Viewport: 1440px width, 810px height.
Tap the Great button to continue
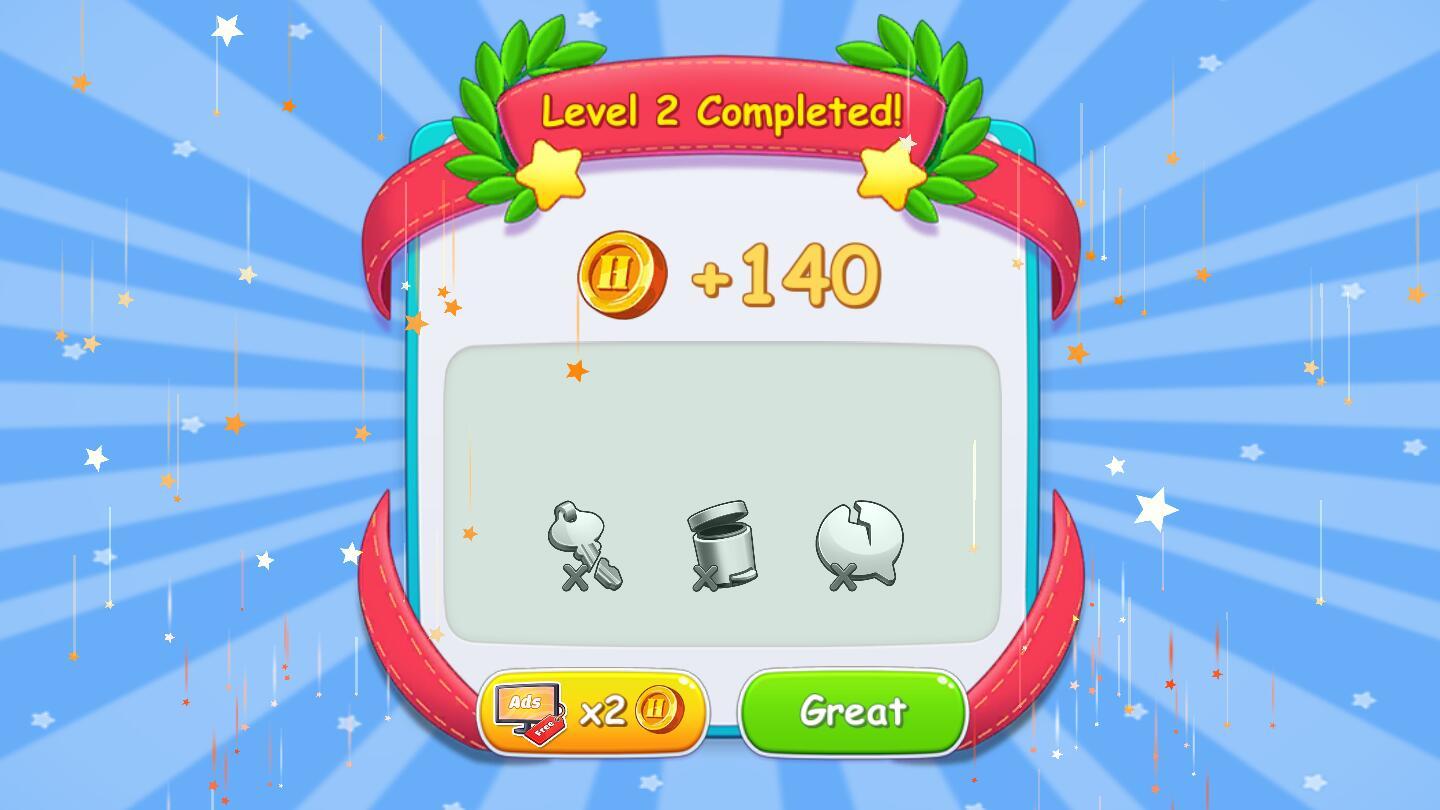853,712
